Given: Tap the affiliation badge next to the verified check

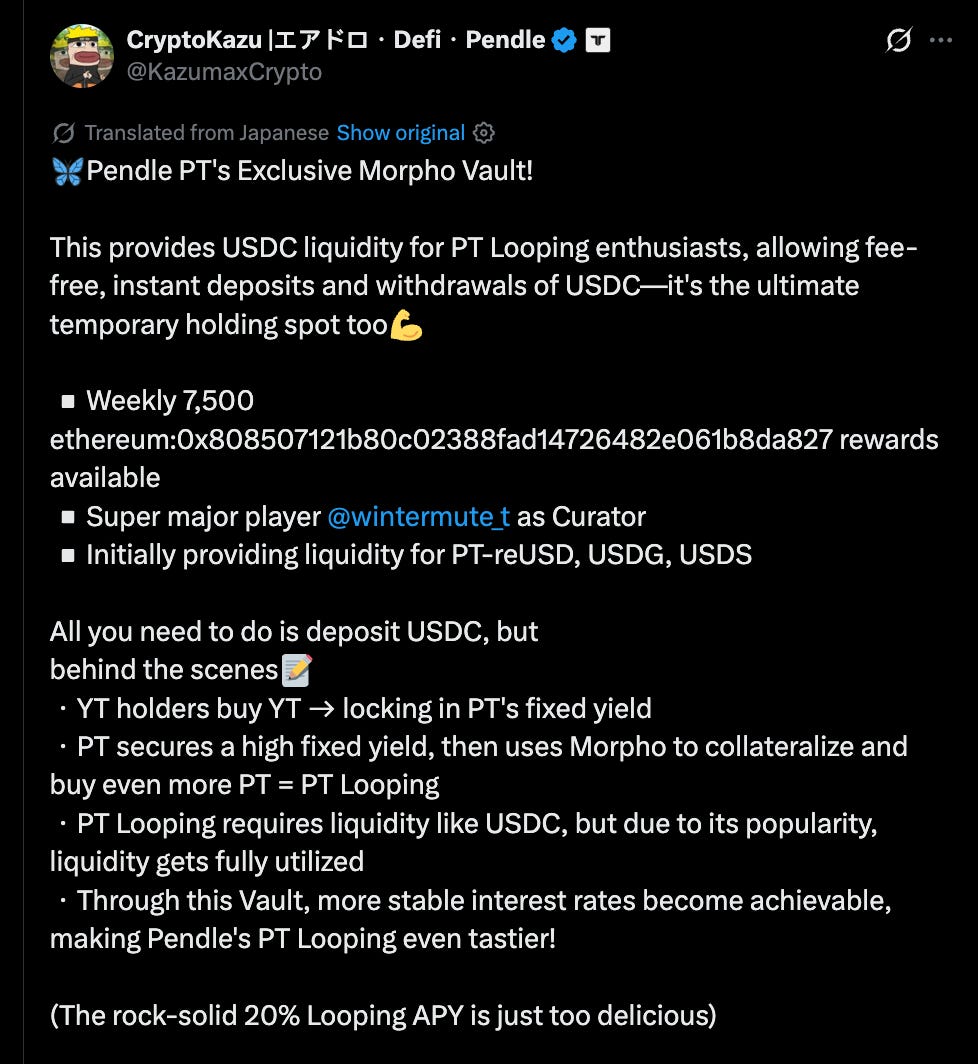Looking at the screenshot, I should pyautogui.click(x=597, y=40).
